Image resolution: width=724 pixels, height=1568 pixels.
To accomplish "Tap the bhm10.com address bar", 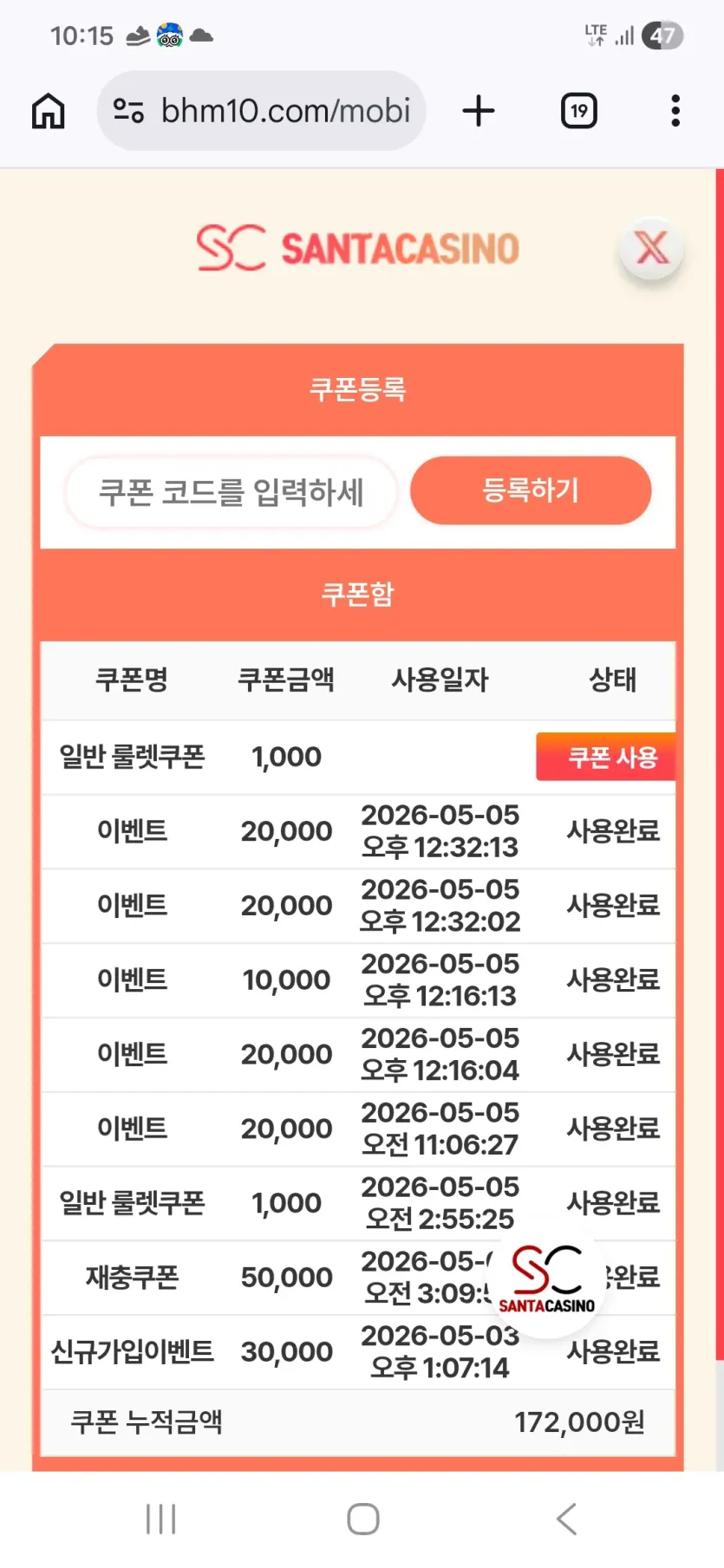I will point(262,111).
